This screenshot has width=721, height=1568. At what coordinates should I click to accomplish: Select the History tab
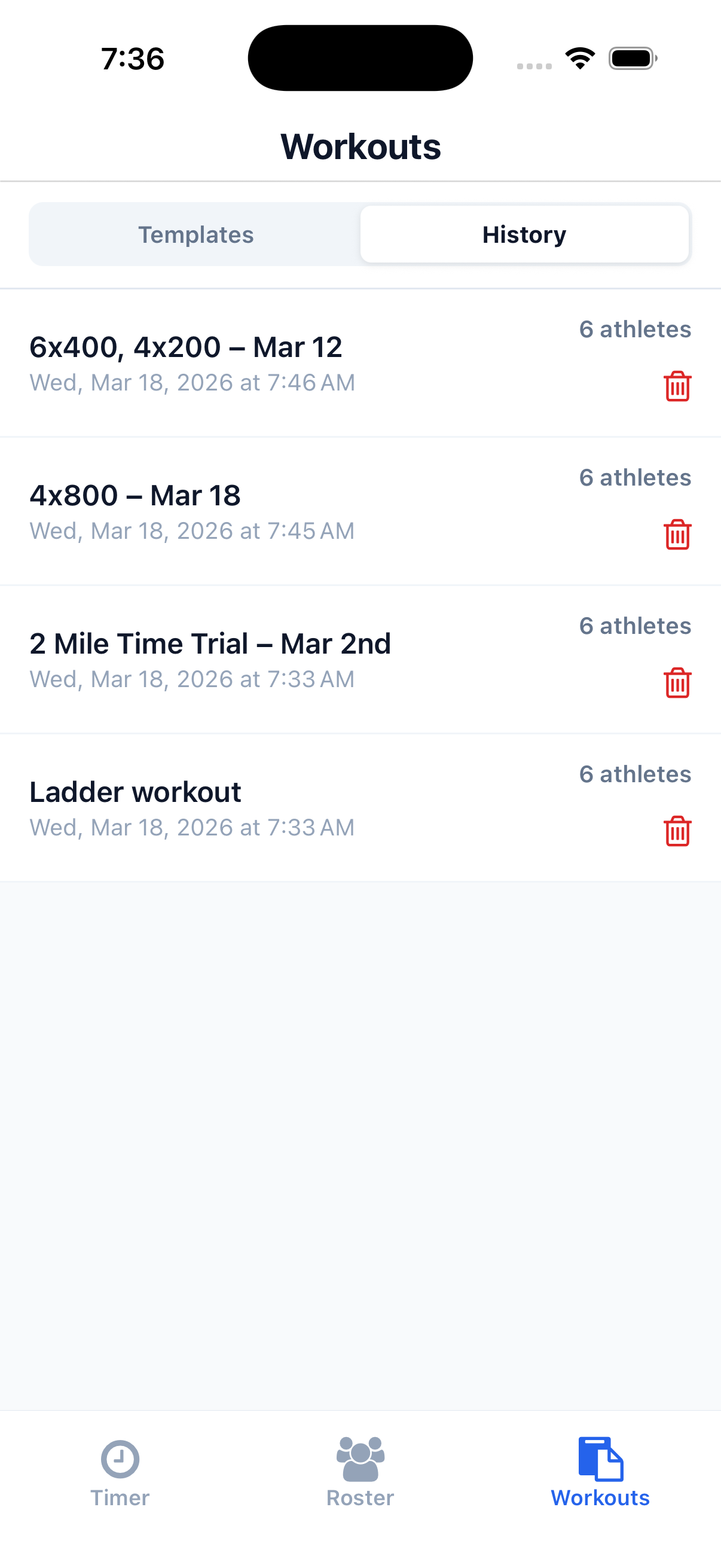point(524,234)
